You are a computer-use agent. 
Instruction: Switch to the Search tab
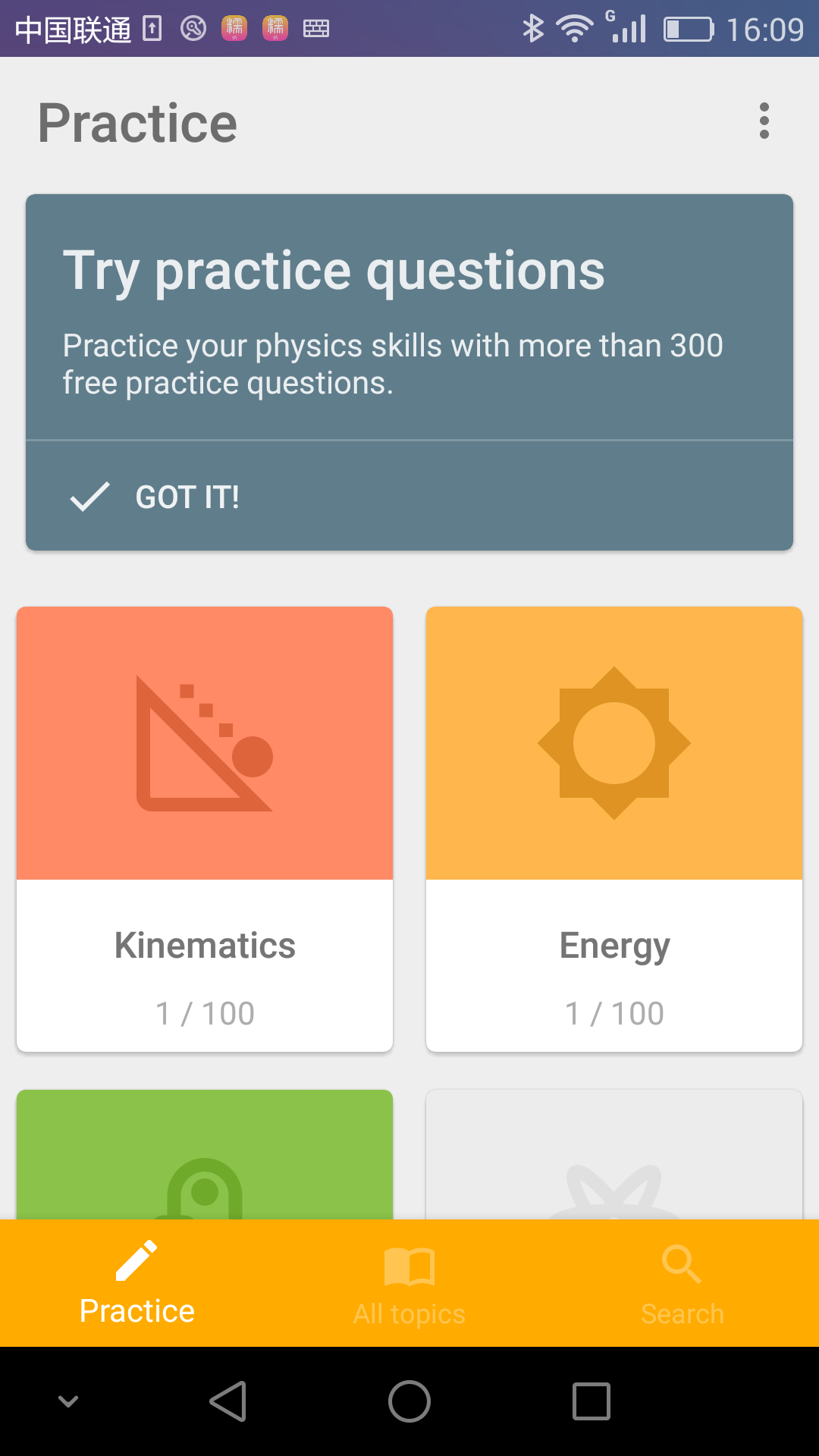pos(682,1284)
